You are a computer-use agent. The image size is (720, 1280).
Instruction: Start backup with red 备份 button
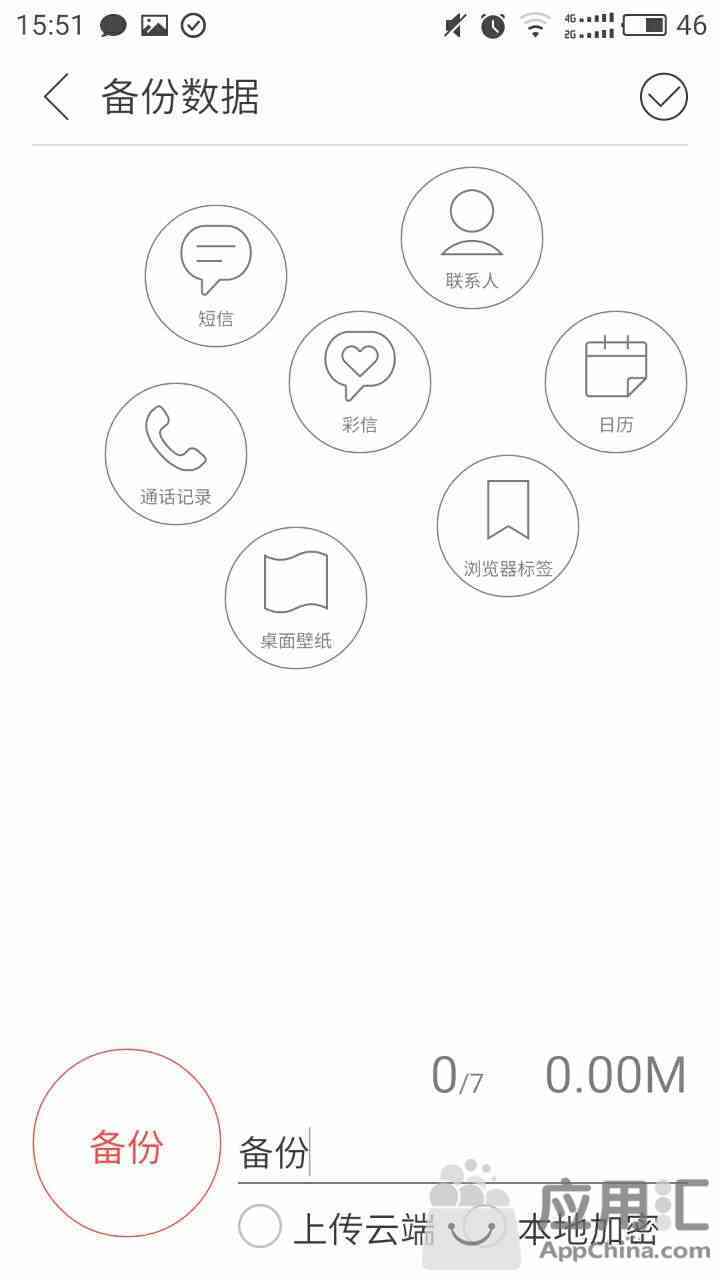(127, 1148)
